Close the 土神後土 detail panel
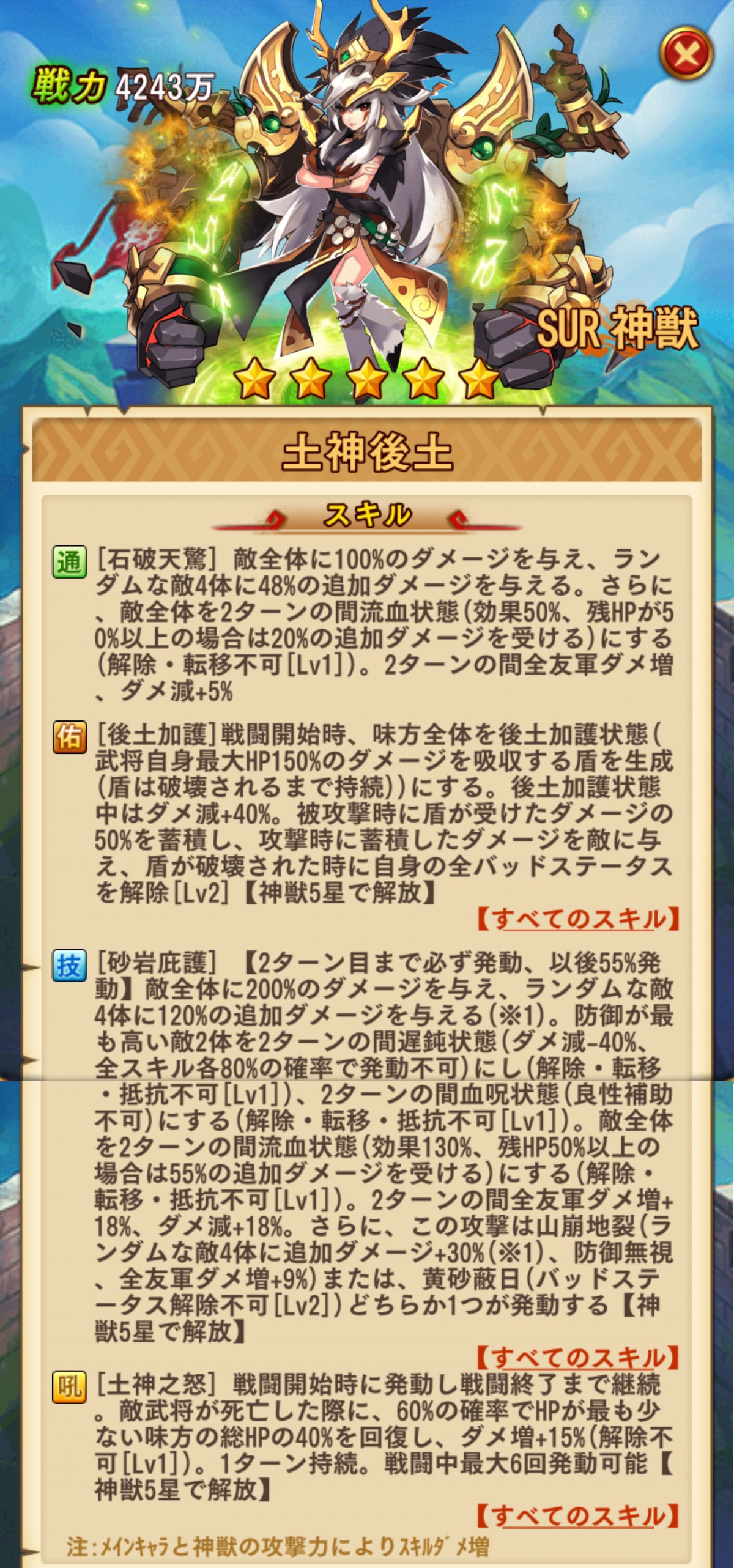Image resolution: width=734 pixels, height=1568 pixels. point(686,54)
